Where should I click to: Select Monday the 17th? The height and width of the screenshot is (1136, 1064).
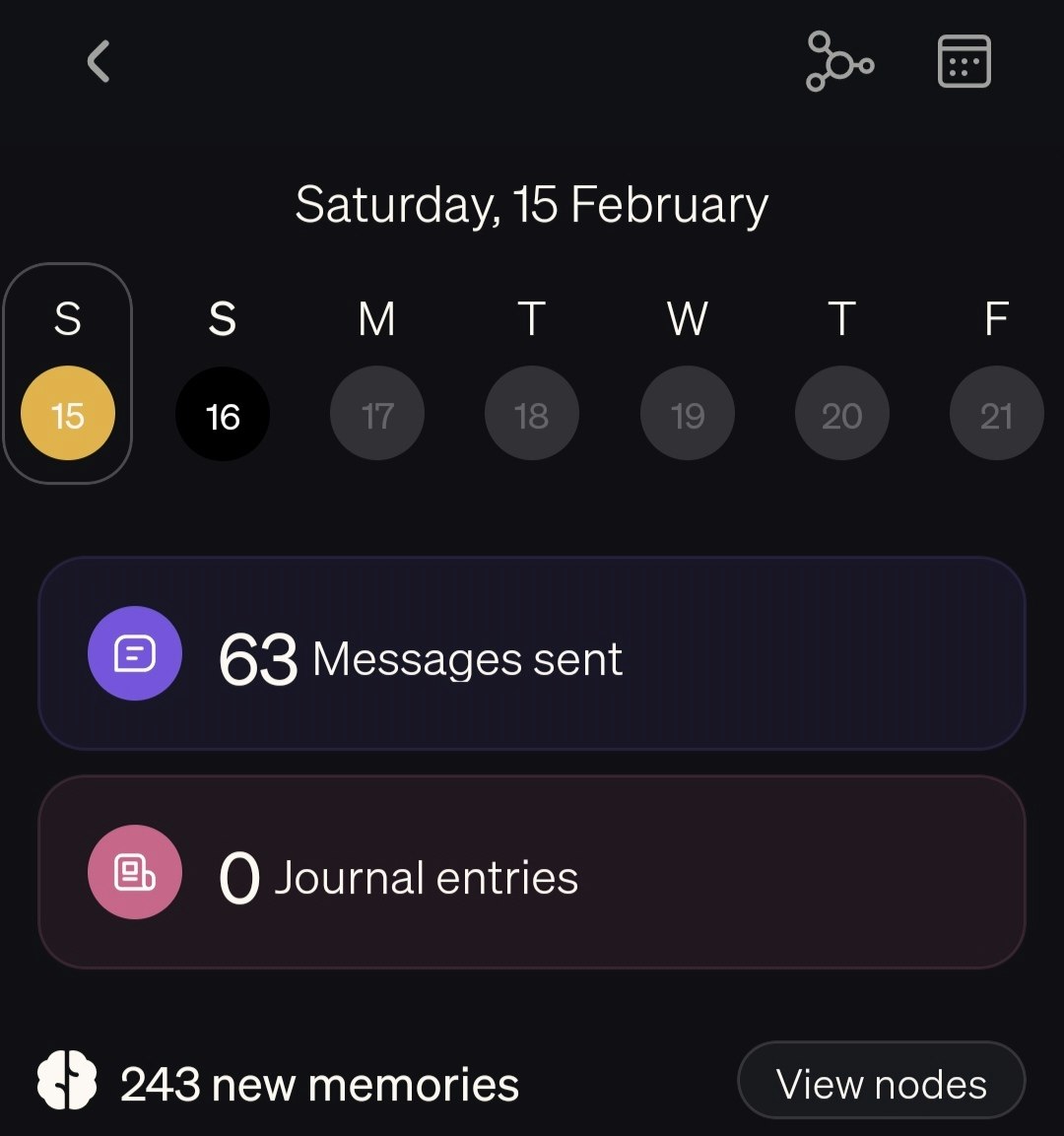click(x=377, y=414)
